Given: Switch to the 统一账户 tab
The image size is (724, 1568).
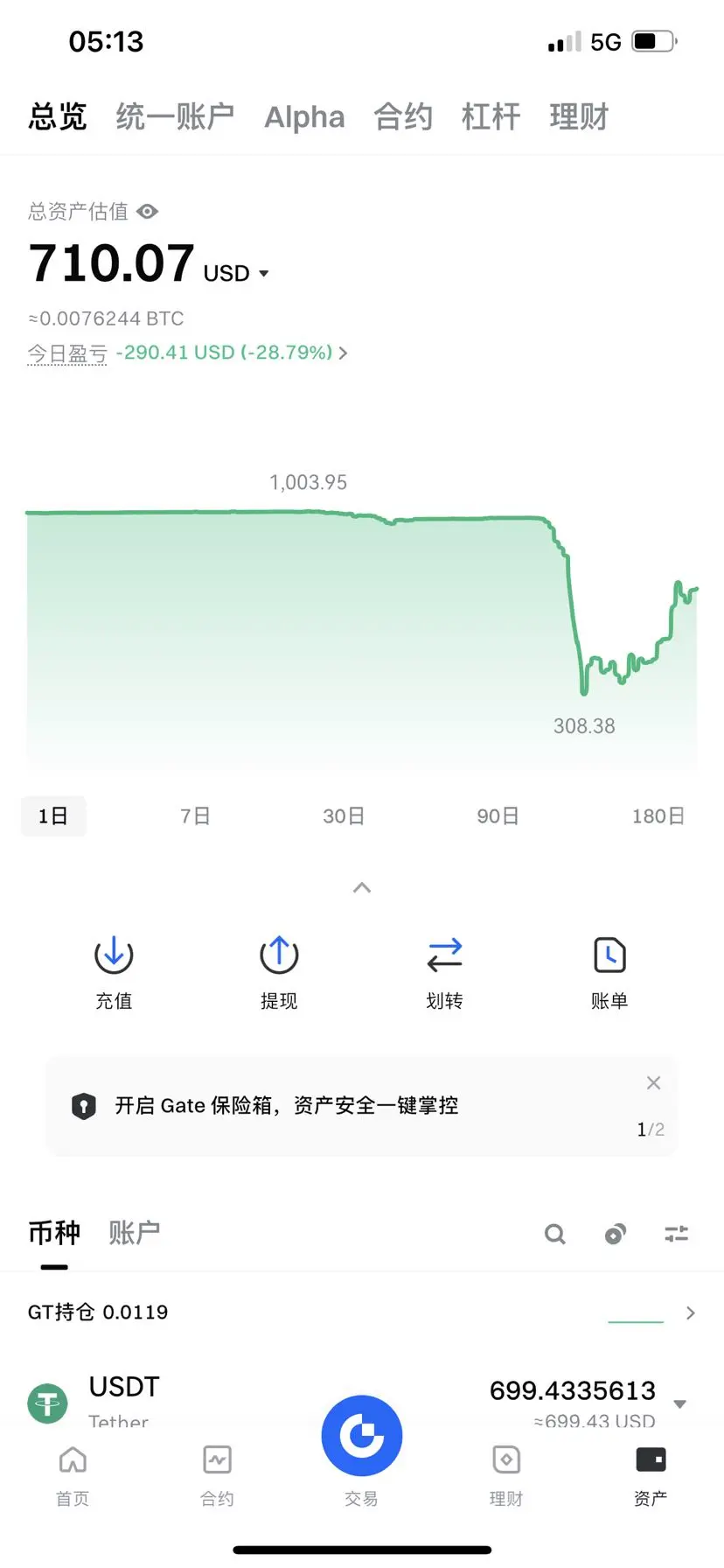Looking at the screenshot, I should pyautogui.click(x=175, y=116).
